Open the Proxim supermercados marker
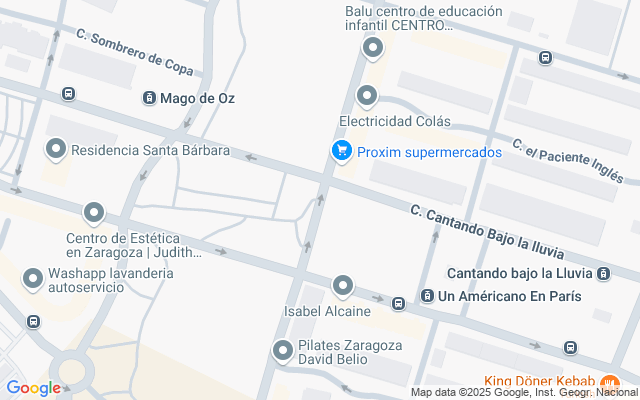This screenshot has height=400, width=640. point(342,151)
